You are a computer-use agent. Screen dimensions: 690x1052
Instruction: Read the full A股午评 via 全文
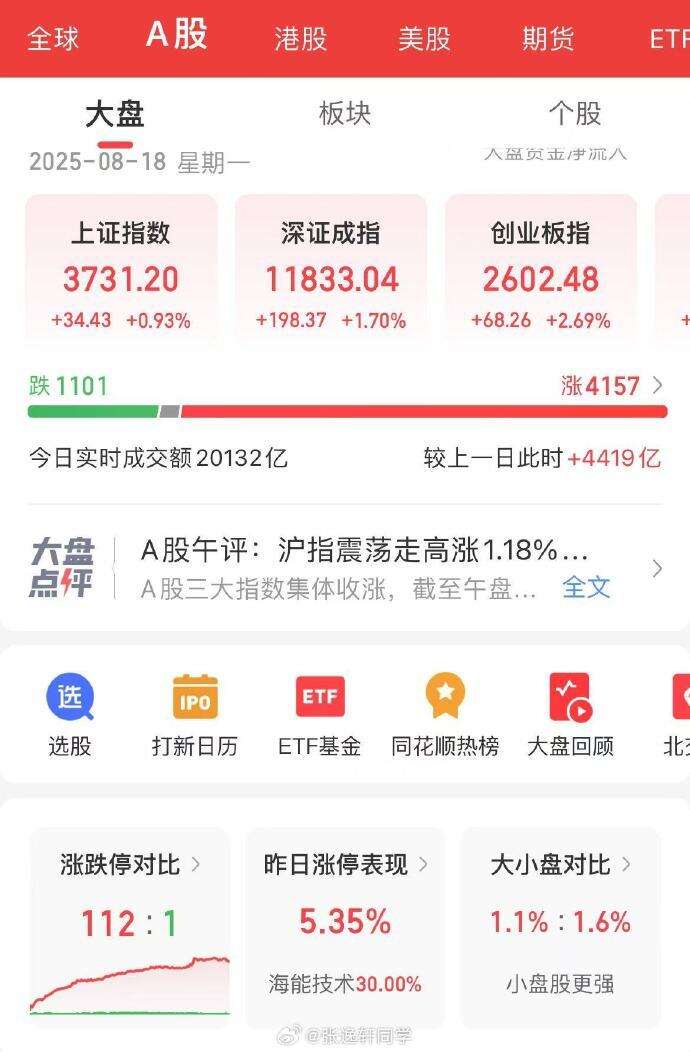[x=586, y=588]
